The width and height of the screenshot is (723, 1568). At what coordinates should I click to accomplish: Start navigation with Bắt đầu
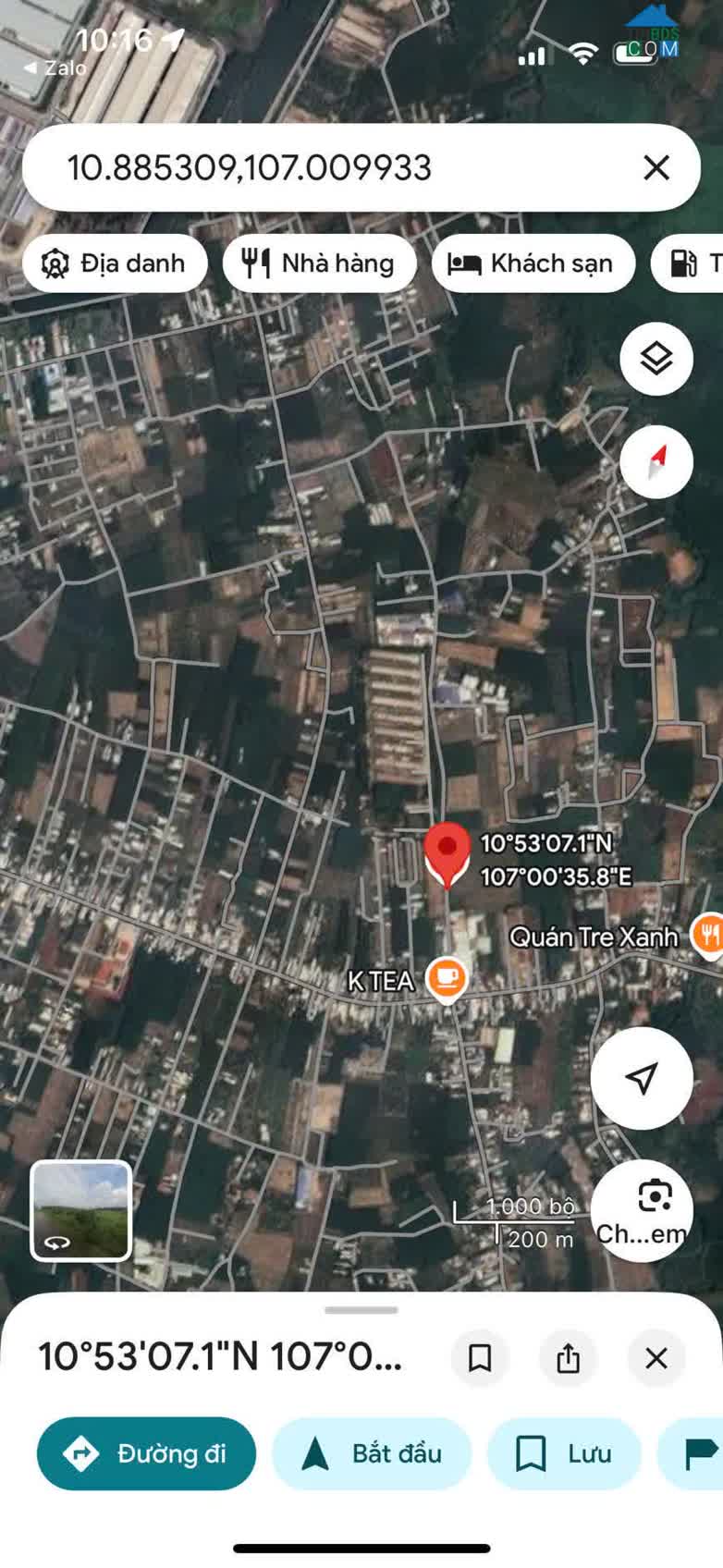[372, 1453]
